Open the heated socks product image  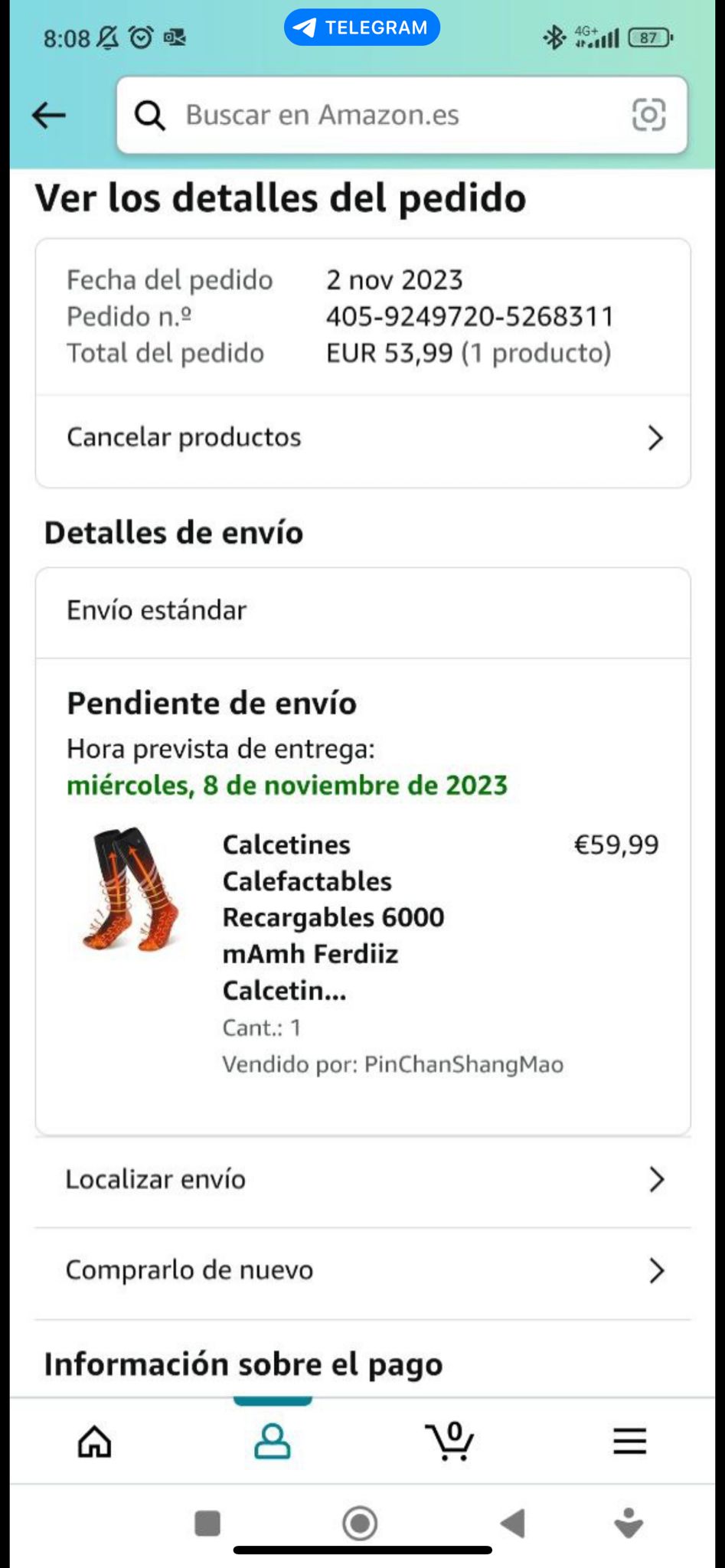(x=131, y=889)
